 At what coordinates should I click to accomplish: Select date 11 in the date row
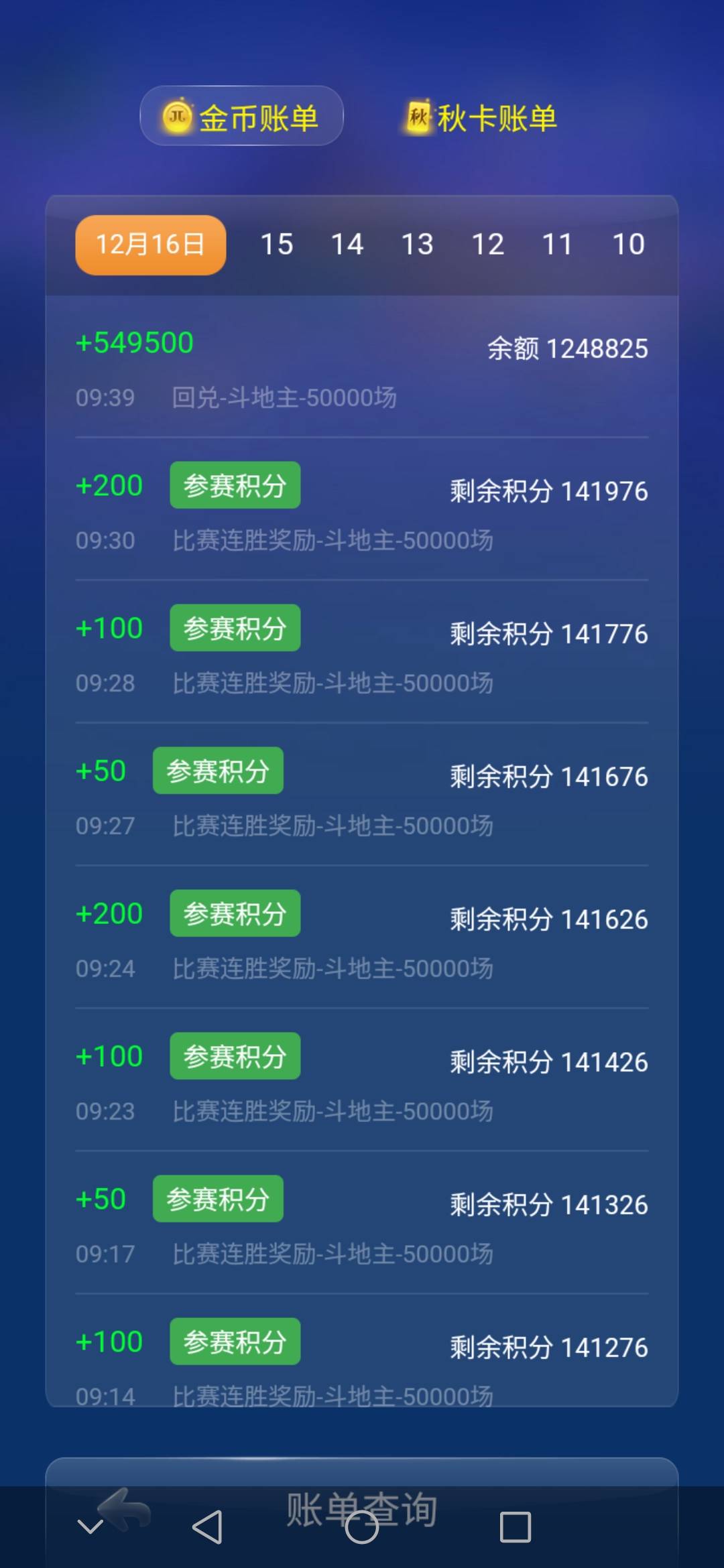(559, 245)
